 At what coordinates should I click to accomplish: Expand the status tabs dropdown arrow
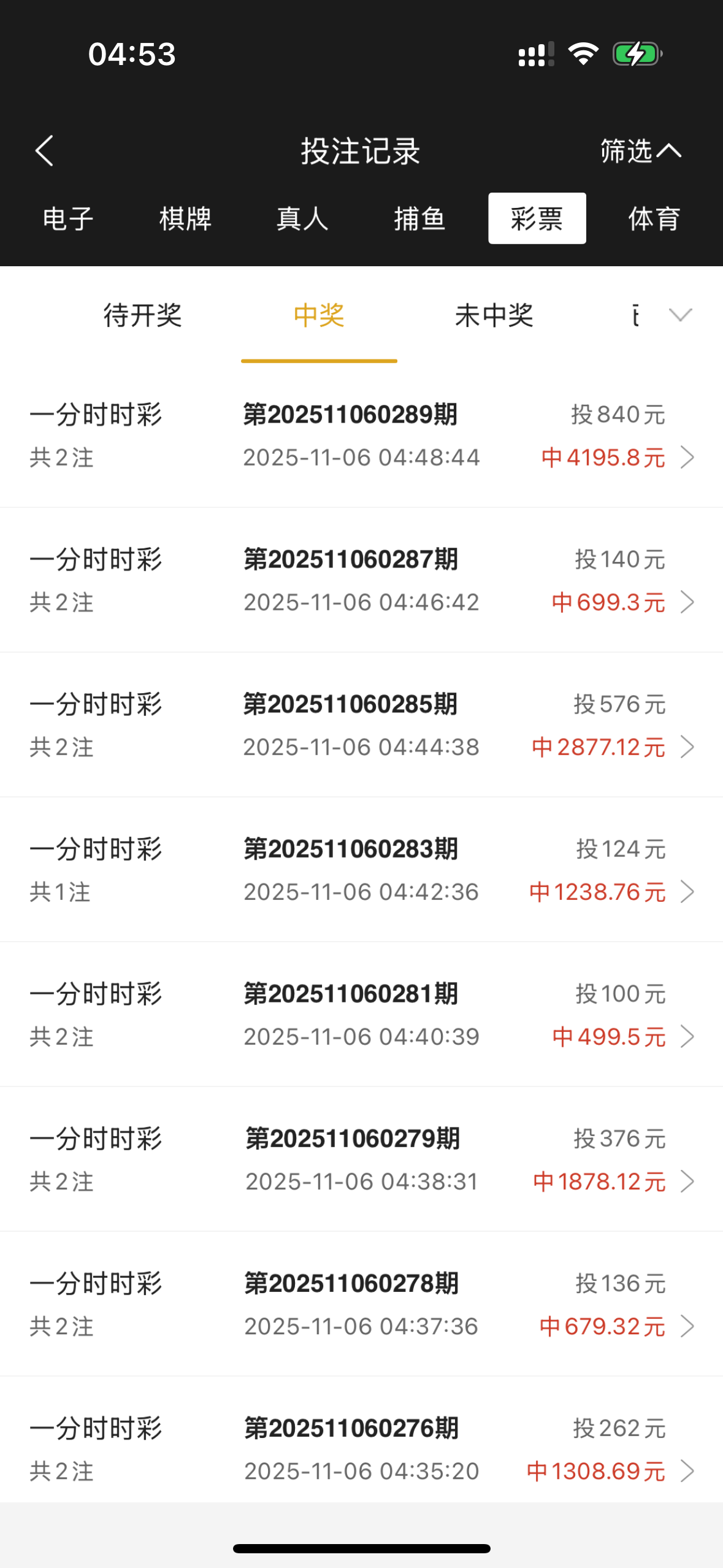point(681,315)
